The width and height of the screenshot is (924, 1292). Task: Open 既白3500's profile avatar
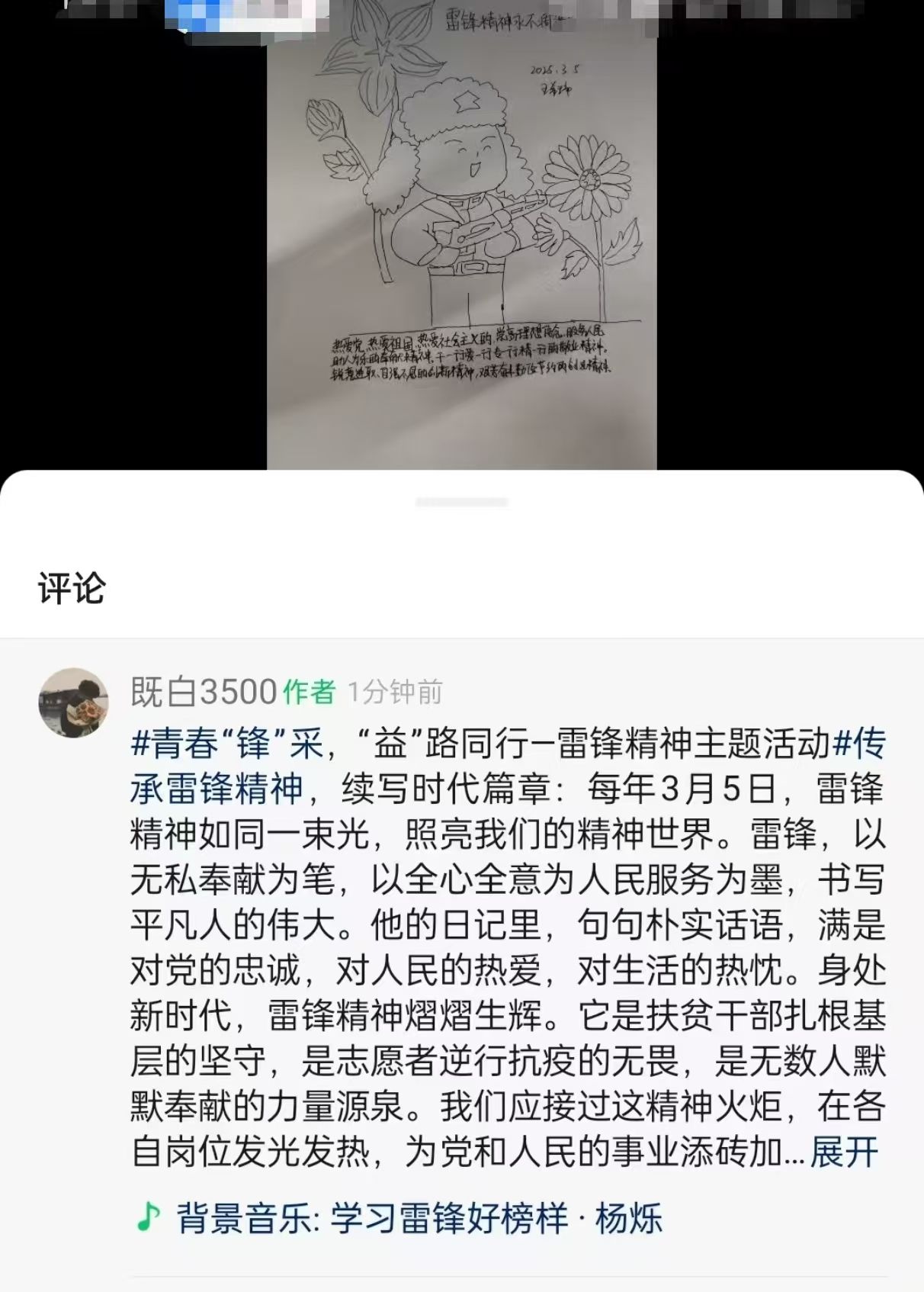73,702
